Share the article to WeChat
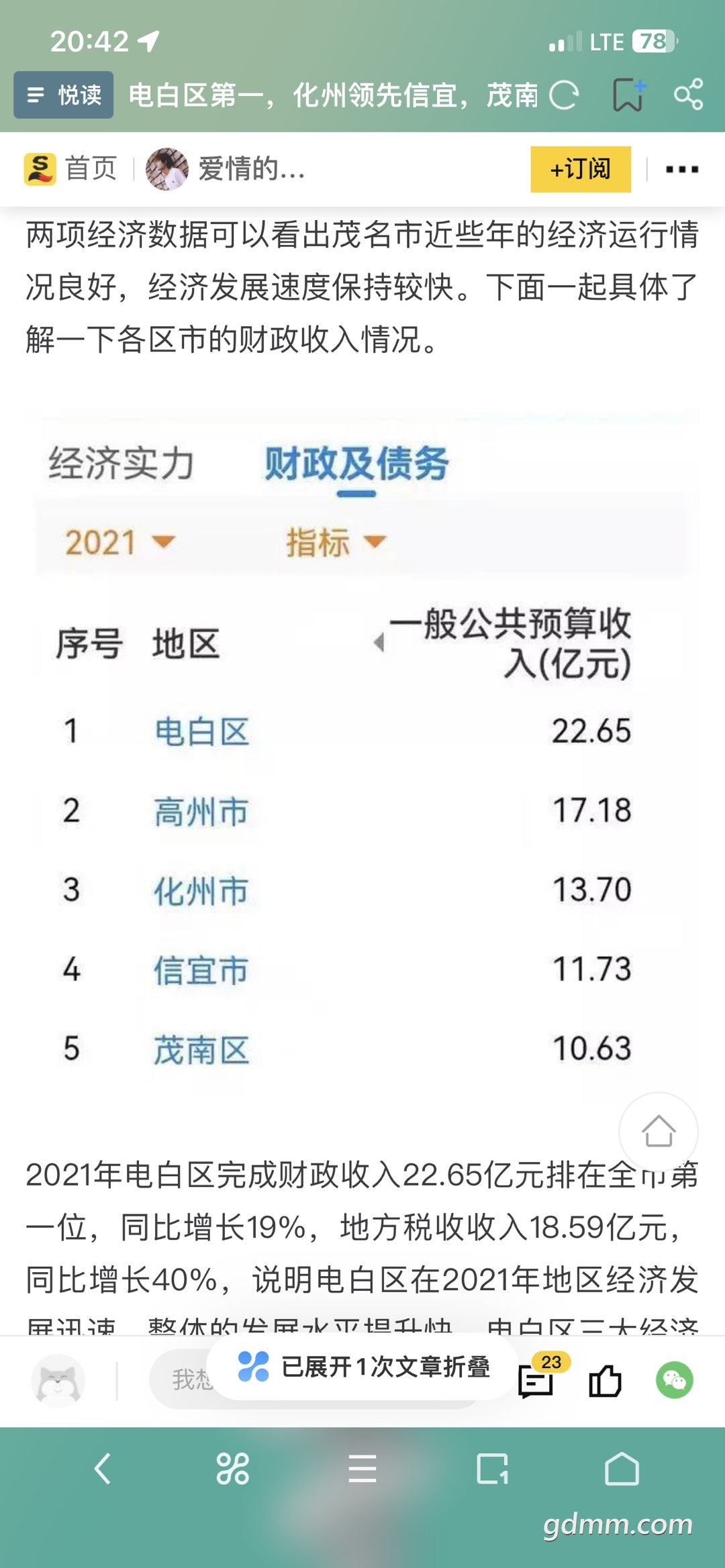 674,1380
